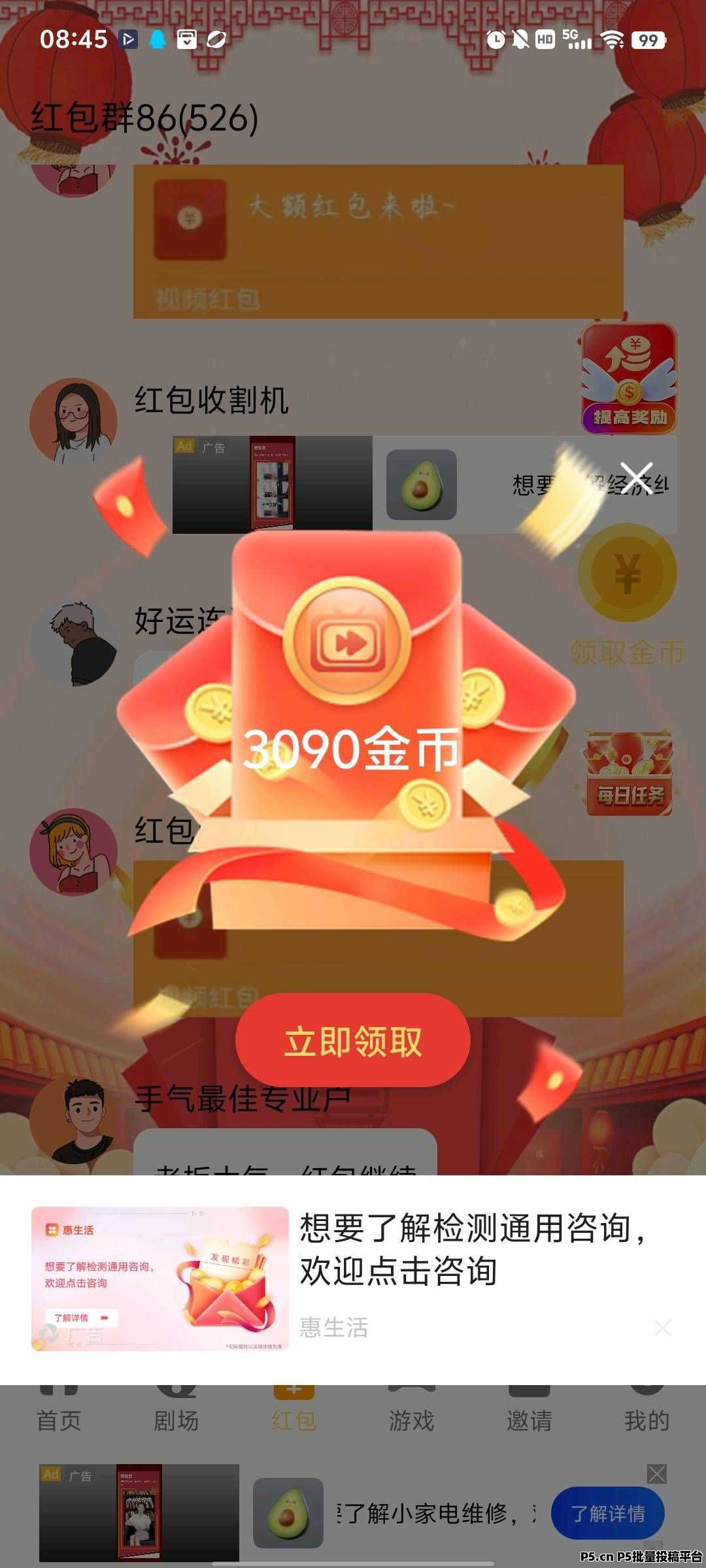Open 每日任务 daily tasks

pyautogui.click(x=628, y=774)
